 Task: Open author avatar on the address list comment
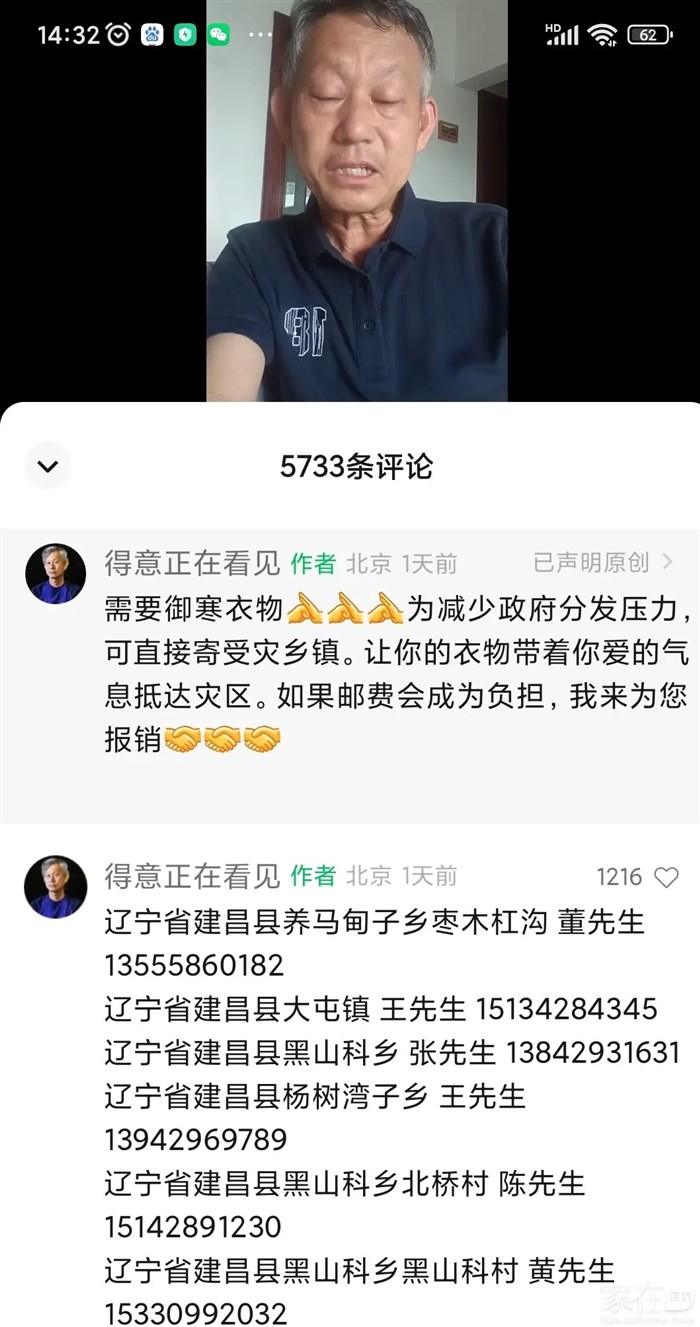[55, 886]
